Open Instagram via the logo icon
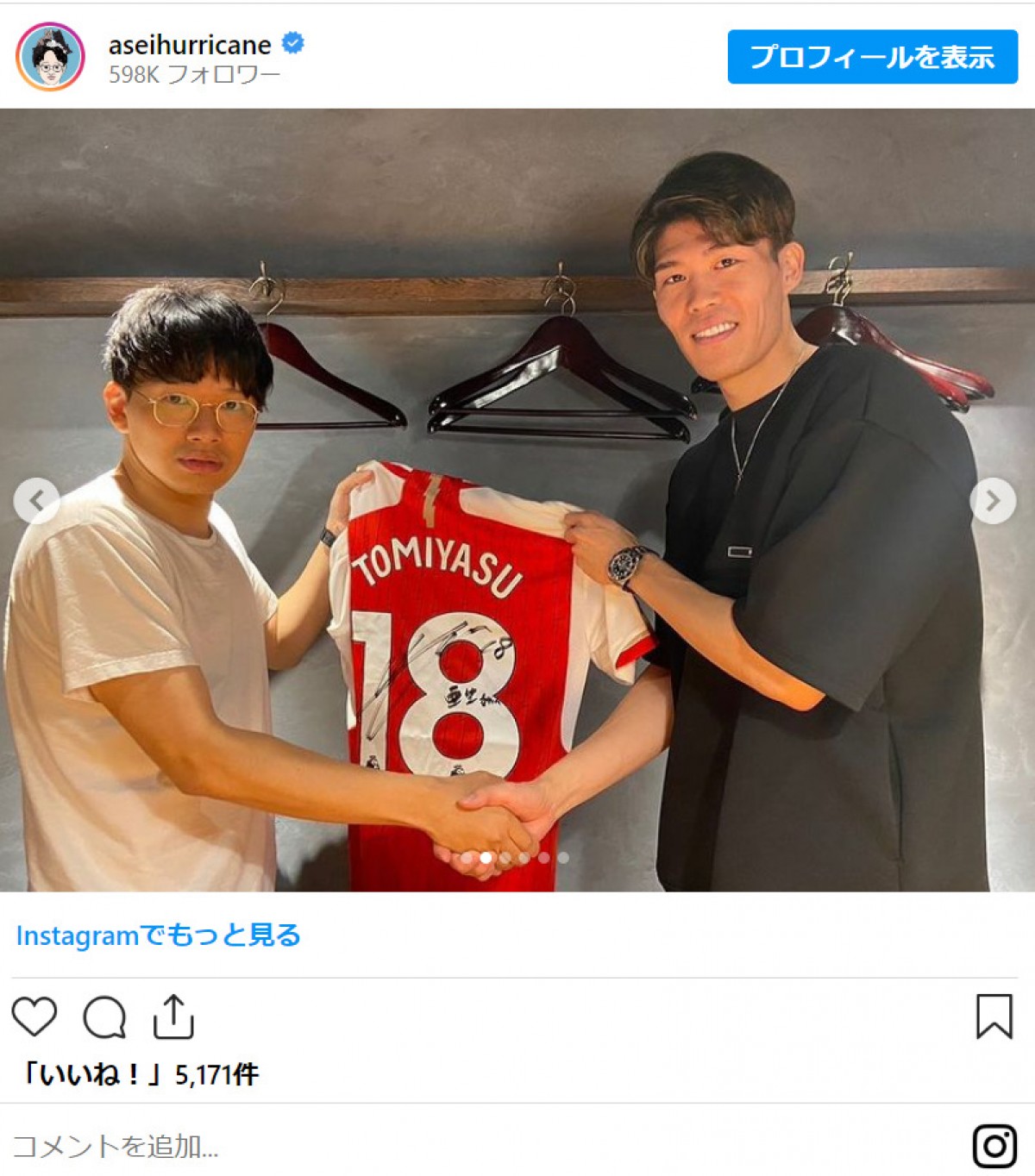1035x1176 pixels. tap(994, 1146)
